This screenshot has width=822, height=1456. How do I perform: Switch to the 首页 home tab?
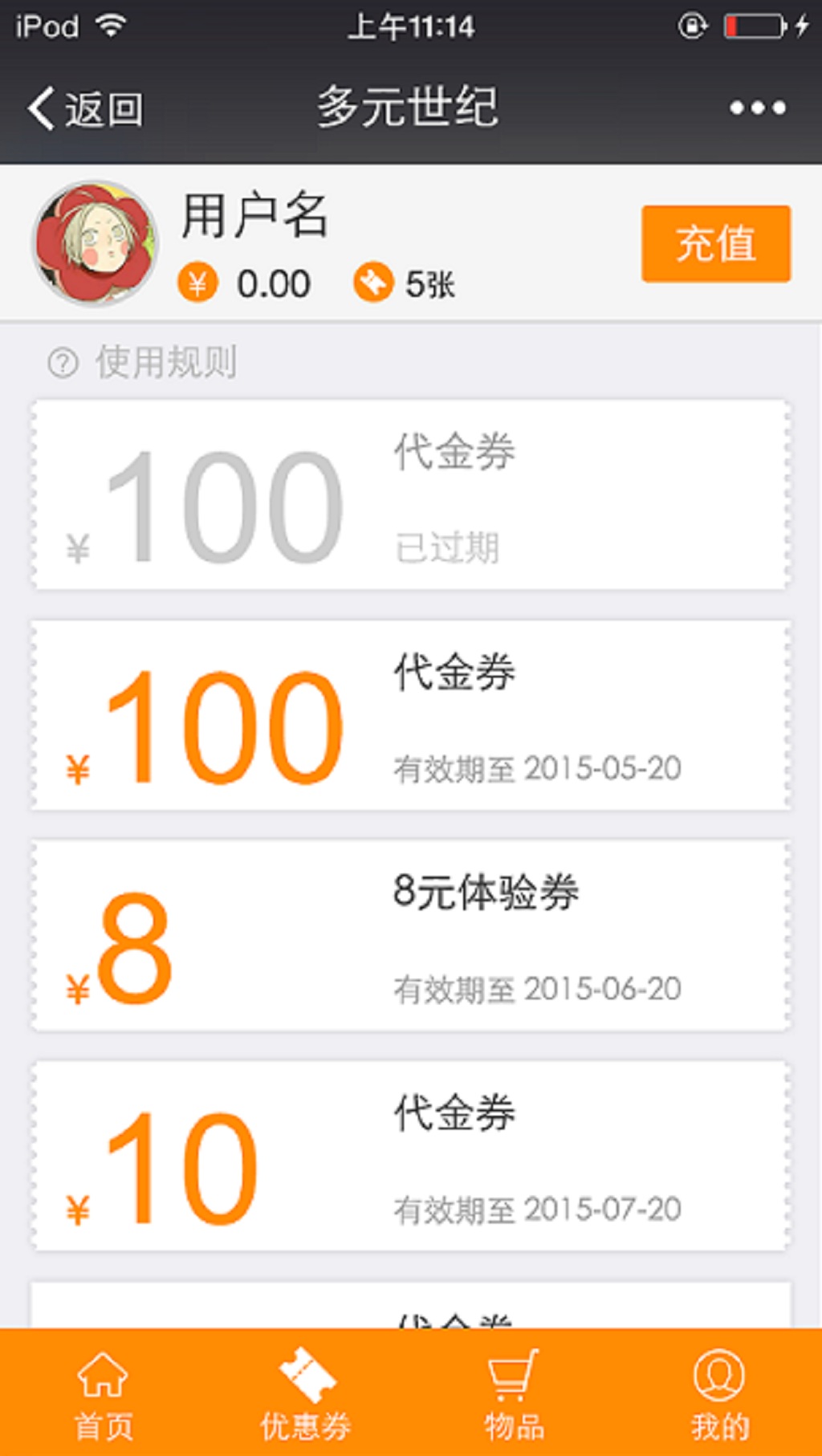point(103,1393)
